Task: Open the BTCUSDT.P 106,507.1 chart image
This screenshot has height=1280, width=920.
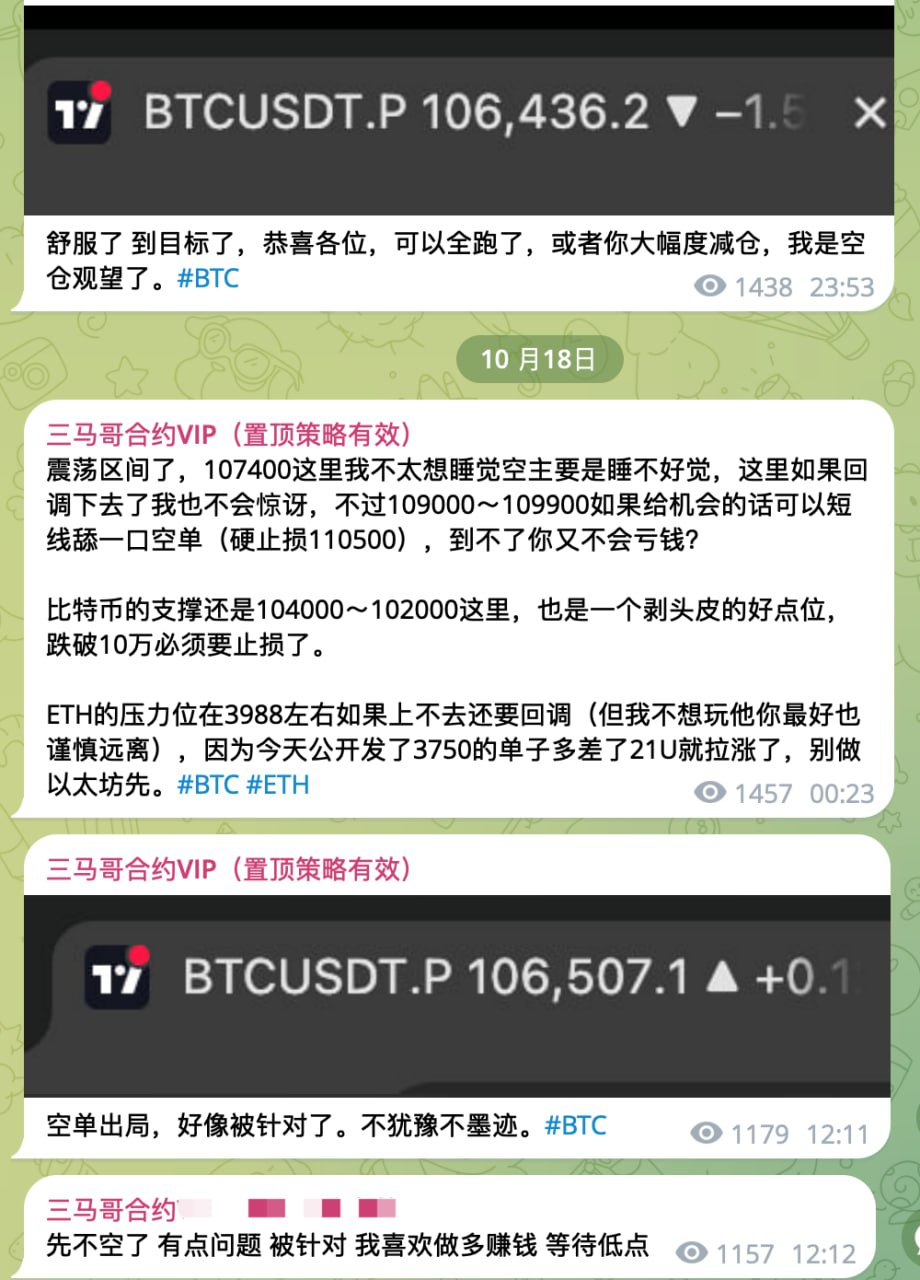Action: [x=458, y=995]
